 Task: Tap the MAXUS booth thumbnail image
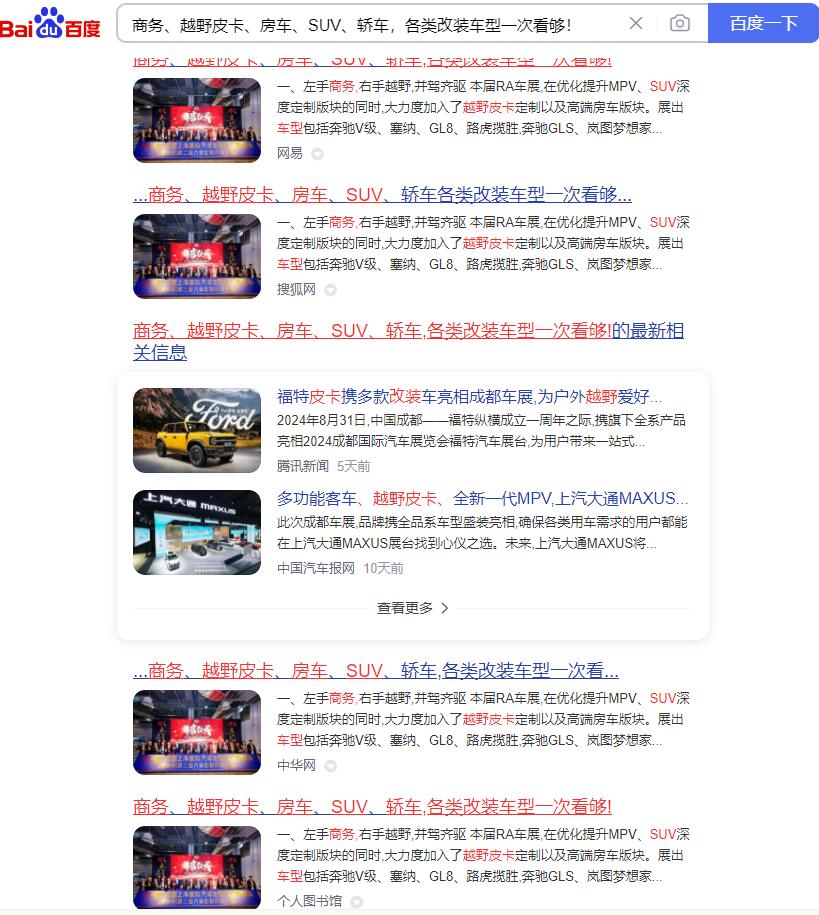coord(197,532)
